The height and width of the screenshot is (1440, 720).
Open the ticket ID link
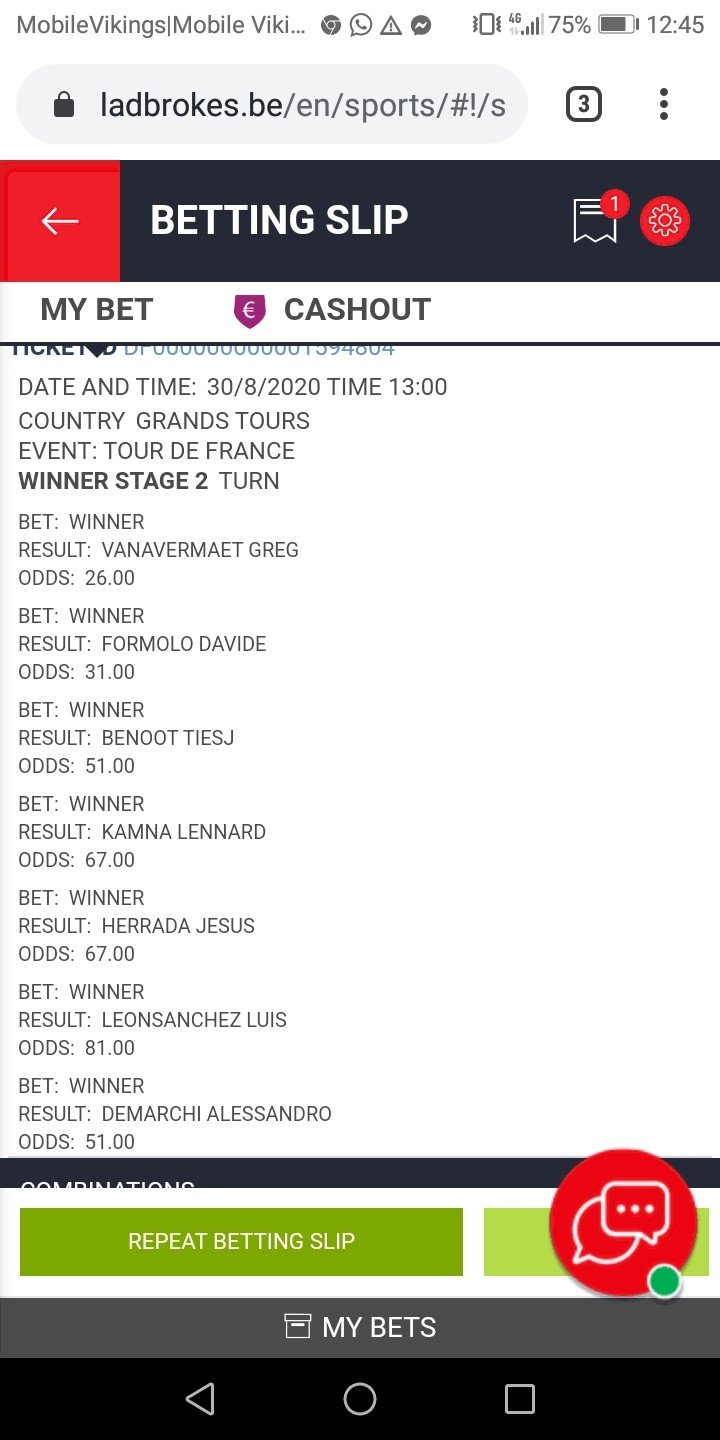pos(259,349)
